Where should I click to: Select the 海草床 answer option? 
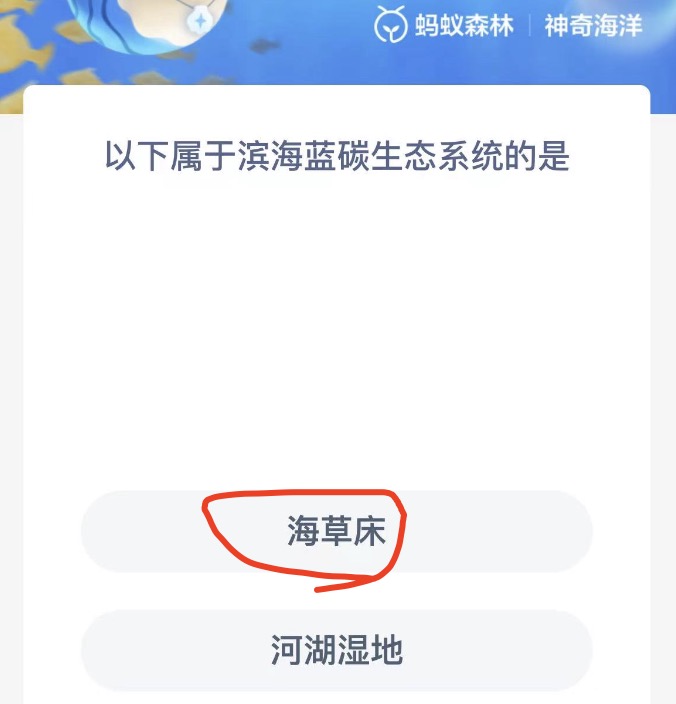(337, 532)
